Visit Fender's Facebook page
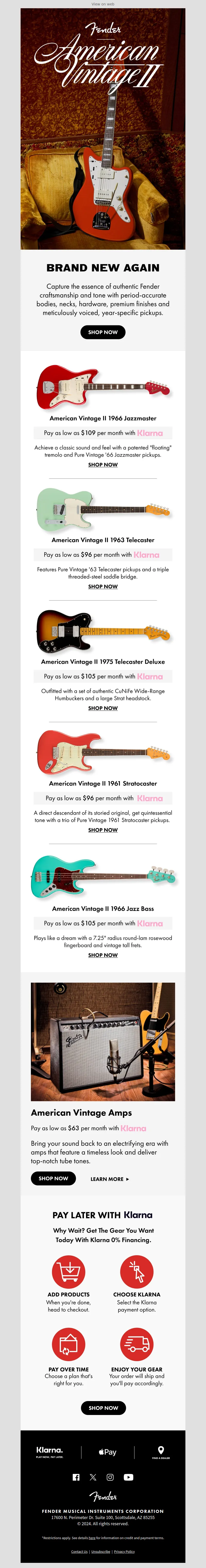The image size is (206, 1568). pyautogui.click(x=76, y=1477)
